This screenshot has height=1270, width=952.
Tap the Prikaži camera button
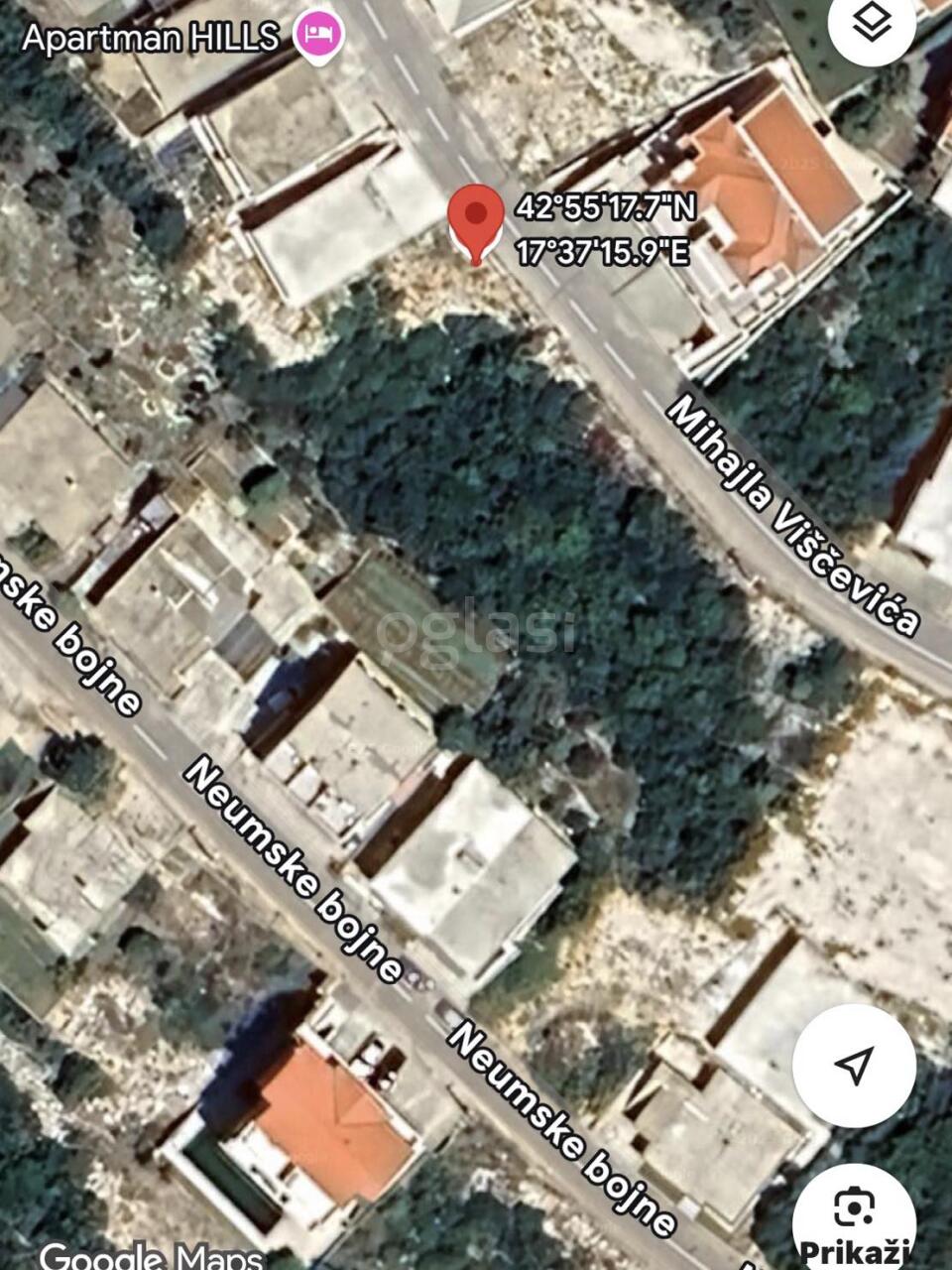854,1218
